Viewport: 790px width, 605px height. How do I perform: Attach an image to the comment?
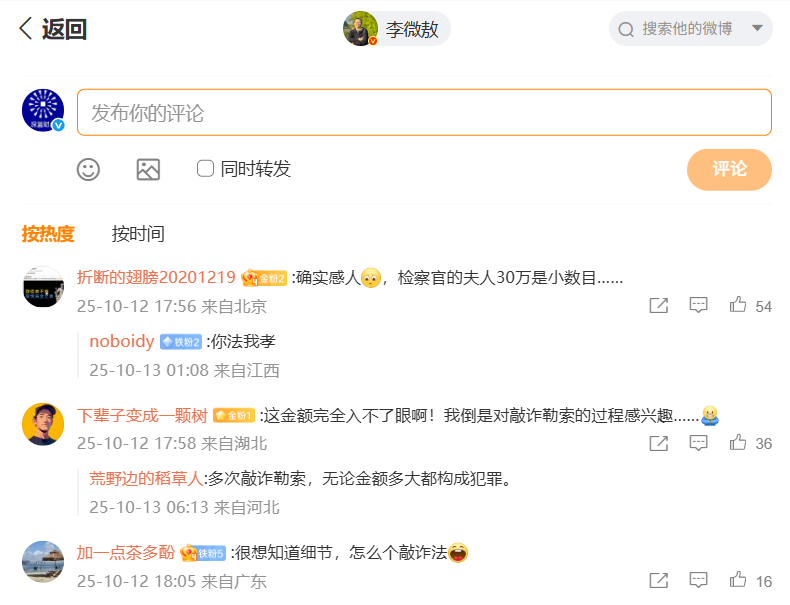(148, 169)
